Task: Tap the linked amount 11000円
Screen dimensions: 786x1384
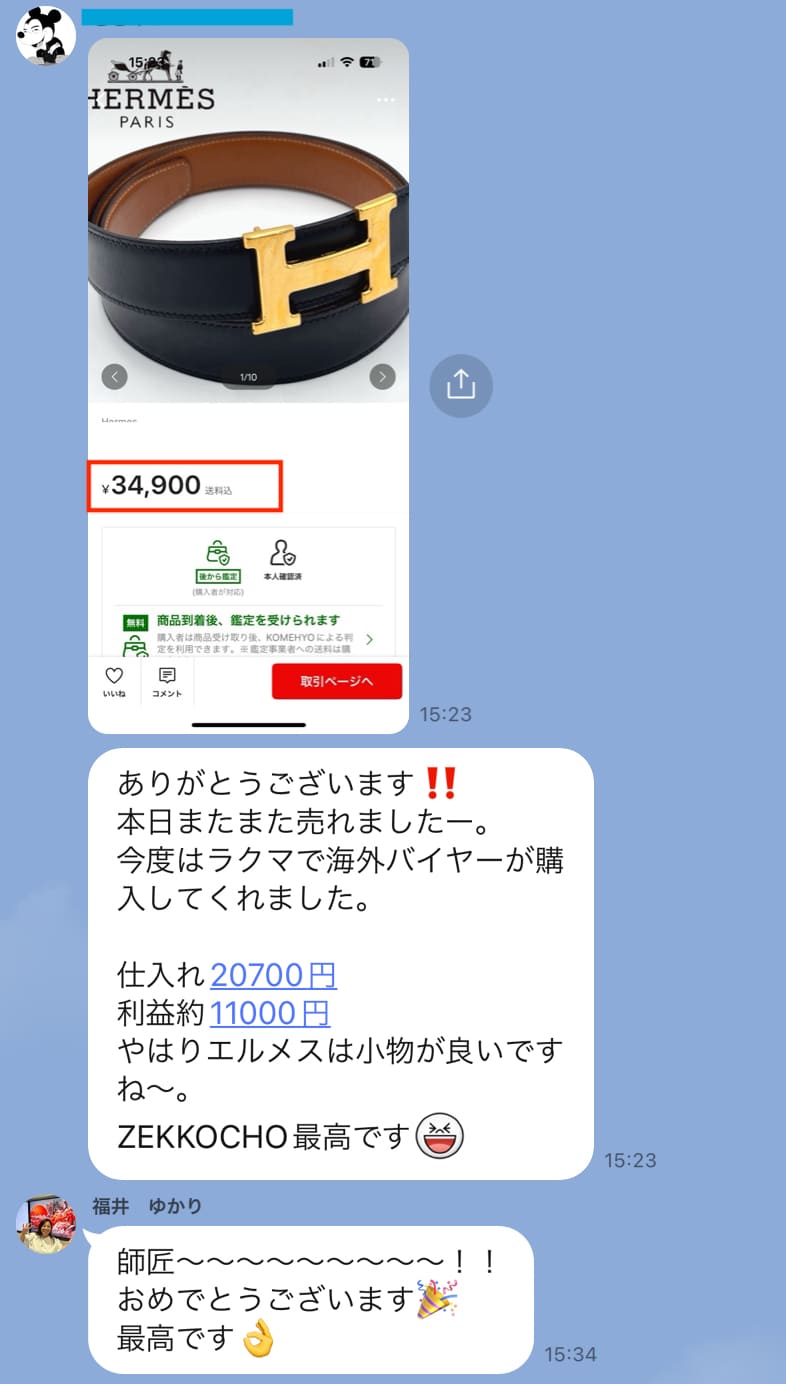Action: pyautogui.click(x=269, y=1013)
